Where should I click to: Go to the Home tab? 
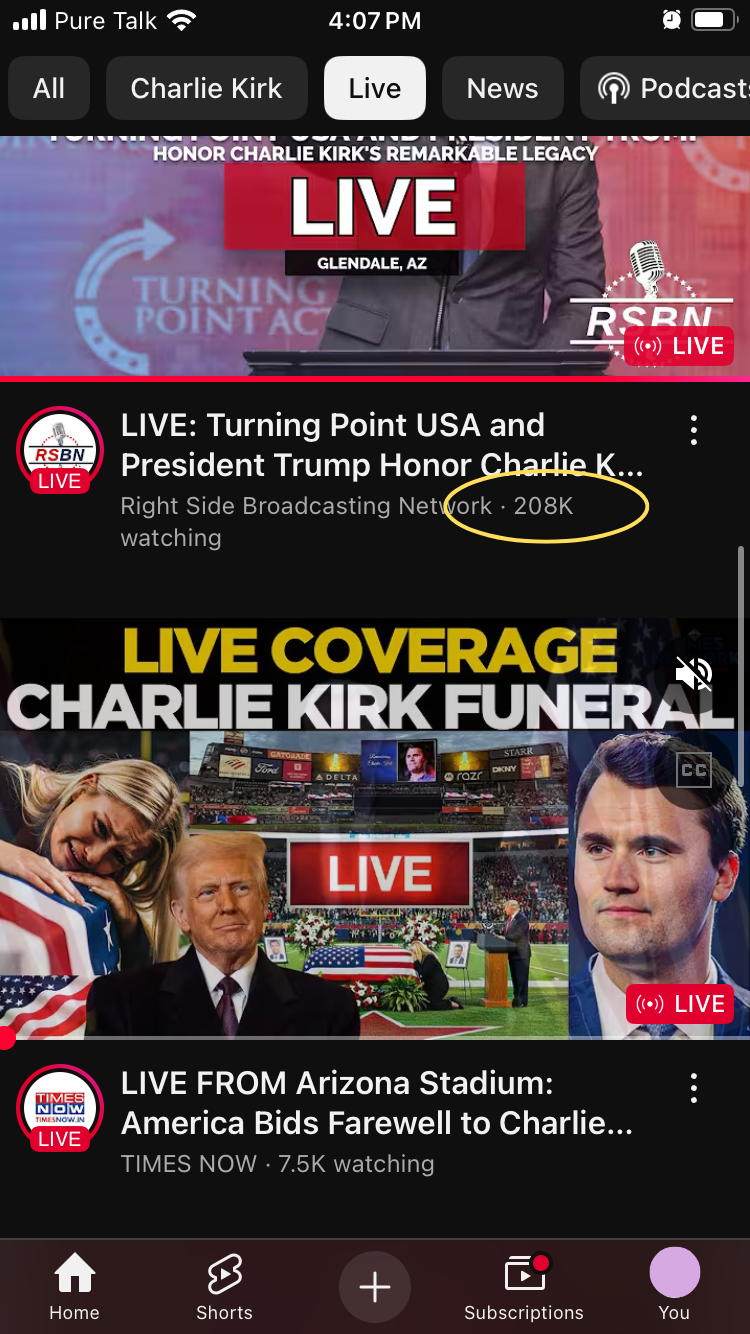[75, 1288]
